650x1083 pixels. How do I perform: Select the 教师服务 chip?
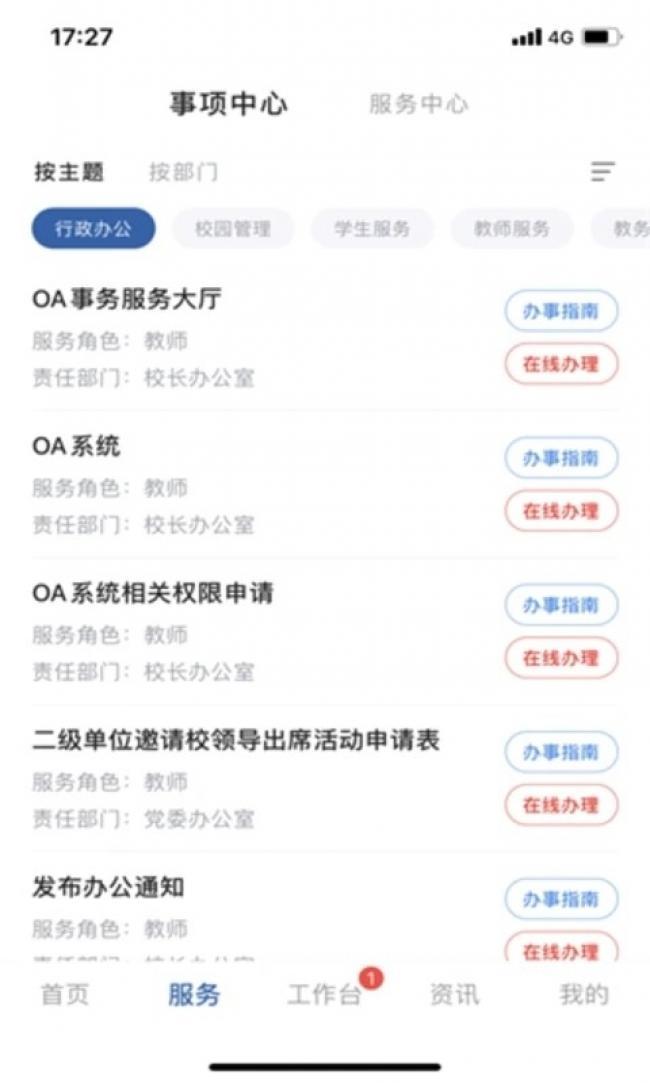point(512,229)
